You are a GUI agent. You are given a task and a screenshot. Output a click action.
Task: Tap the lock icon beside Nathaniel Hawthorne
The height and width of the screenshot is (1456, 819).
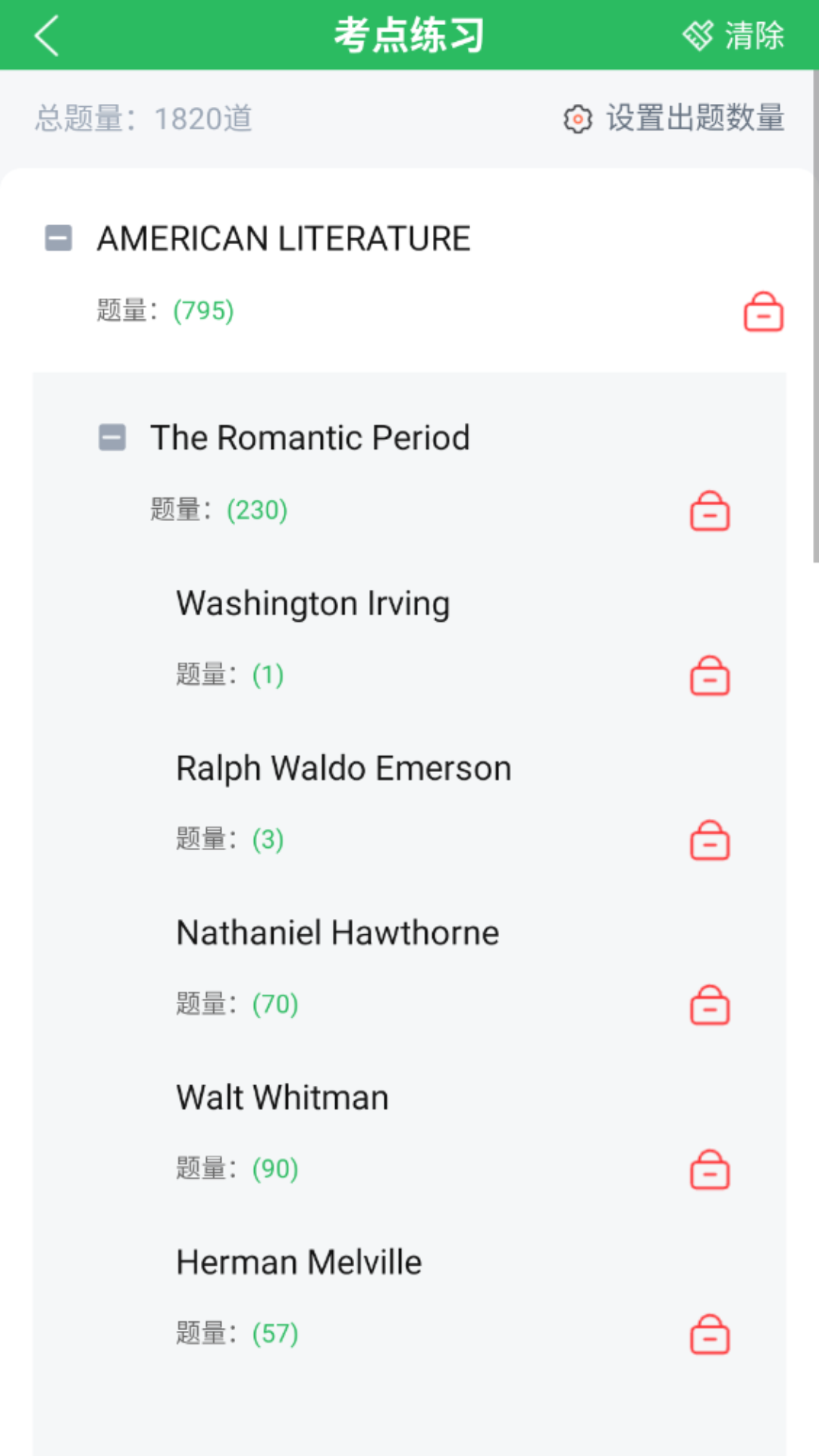(710, 1005)
